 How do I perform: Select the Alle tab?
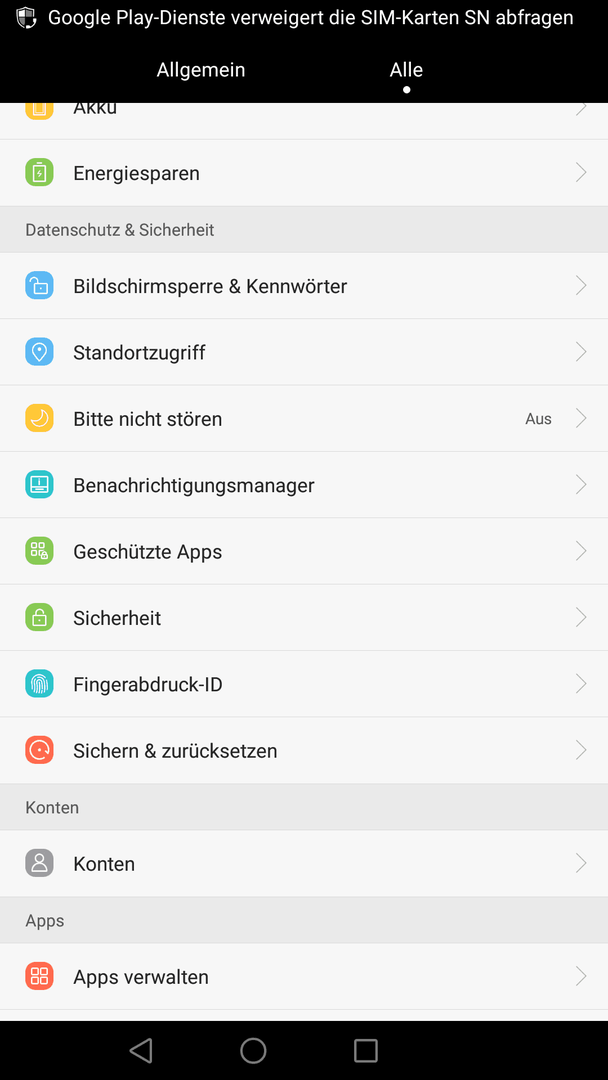tap(406, 70)
